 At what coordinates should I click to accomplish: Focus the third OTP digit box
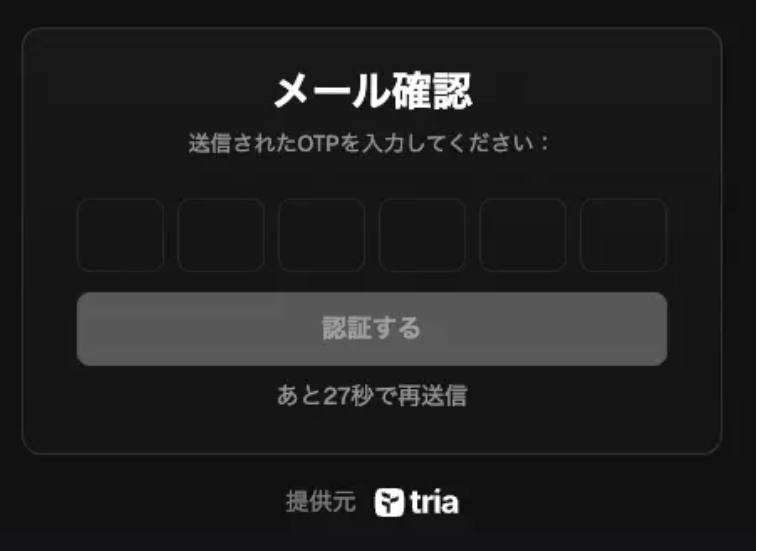pyautogui.click(x=321, y=235)
